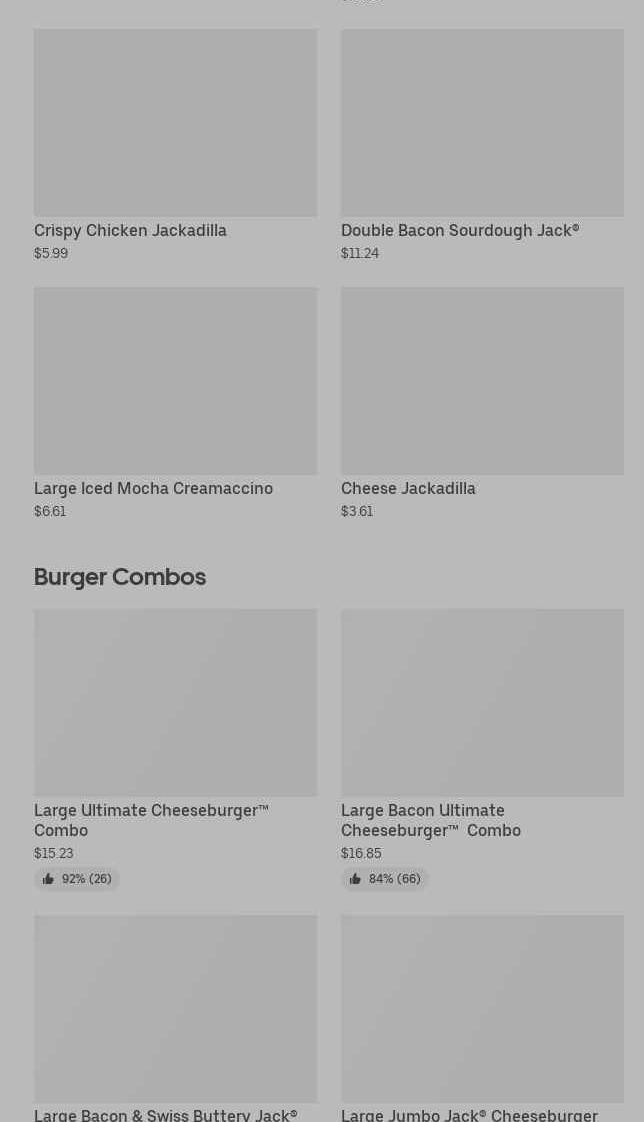
Task: Select the Double Bacon Sourdough Jack
Action: pos(482,123)
